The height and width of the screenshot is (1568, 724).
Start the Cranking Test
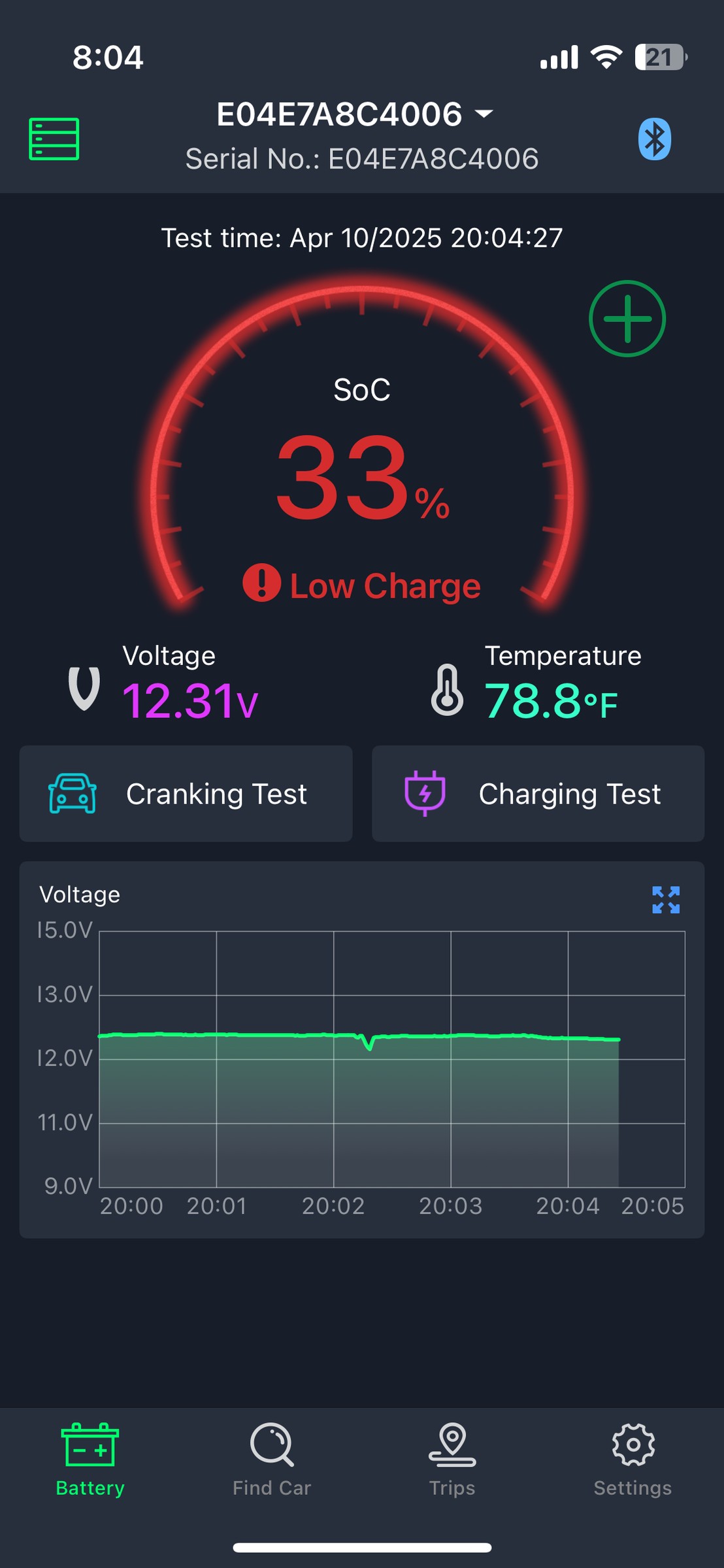pyautogui.click(x=186, y=794)
